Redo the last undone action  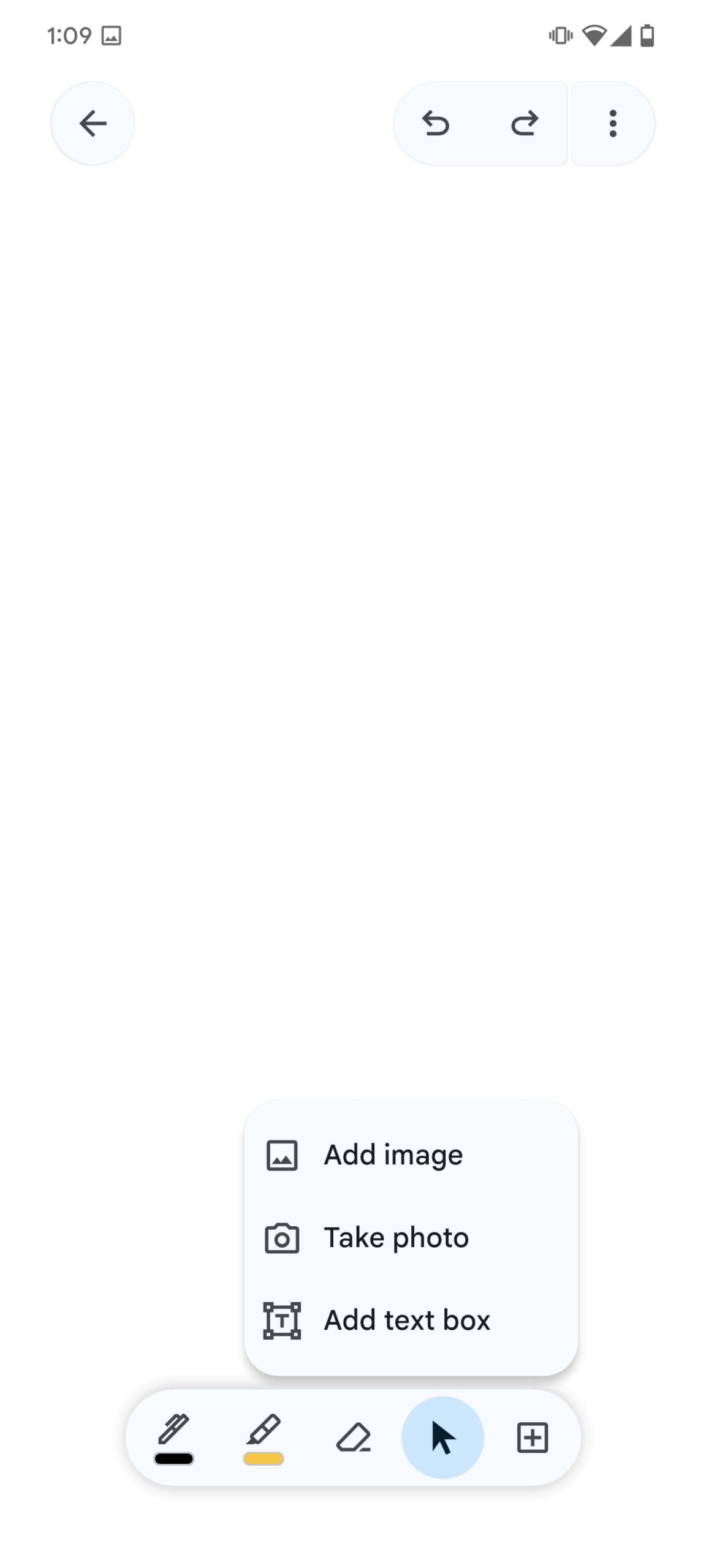(525, 123)
